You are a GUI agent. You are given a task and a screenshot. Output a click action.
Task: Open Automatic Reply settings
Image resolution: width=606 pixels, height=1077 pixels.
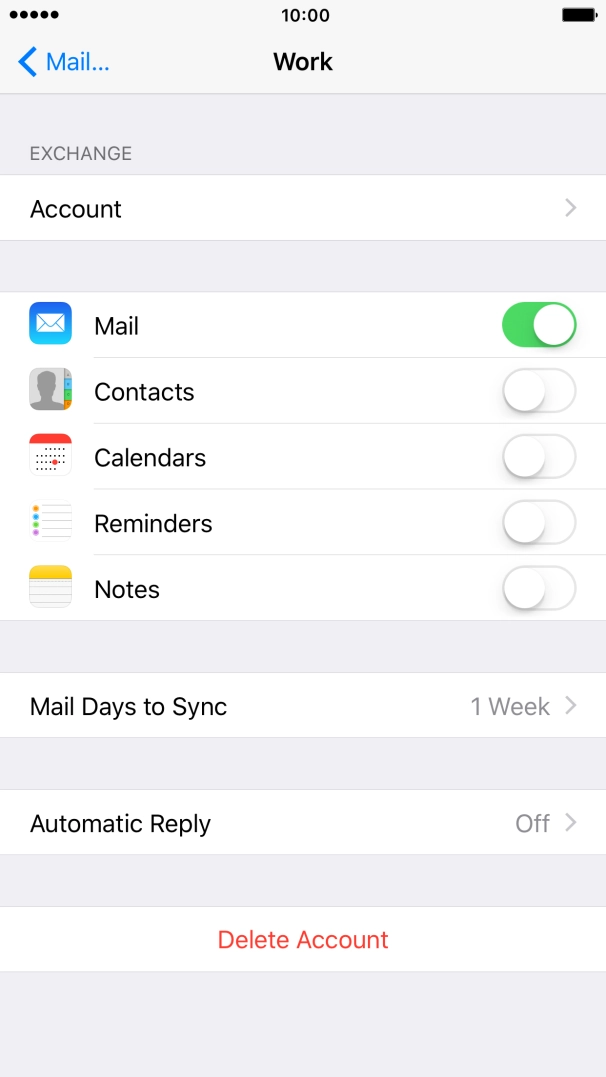tap(303, 823)
